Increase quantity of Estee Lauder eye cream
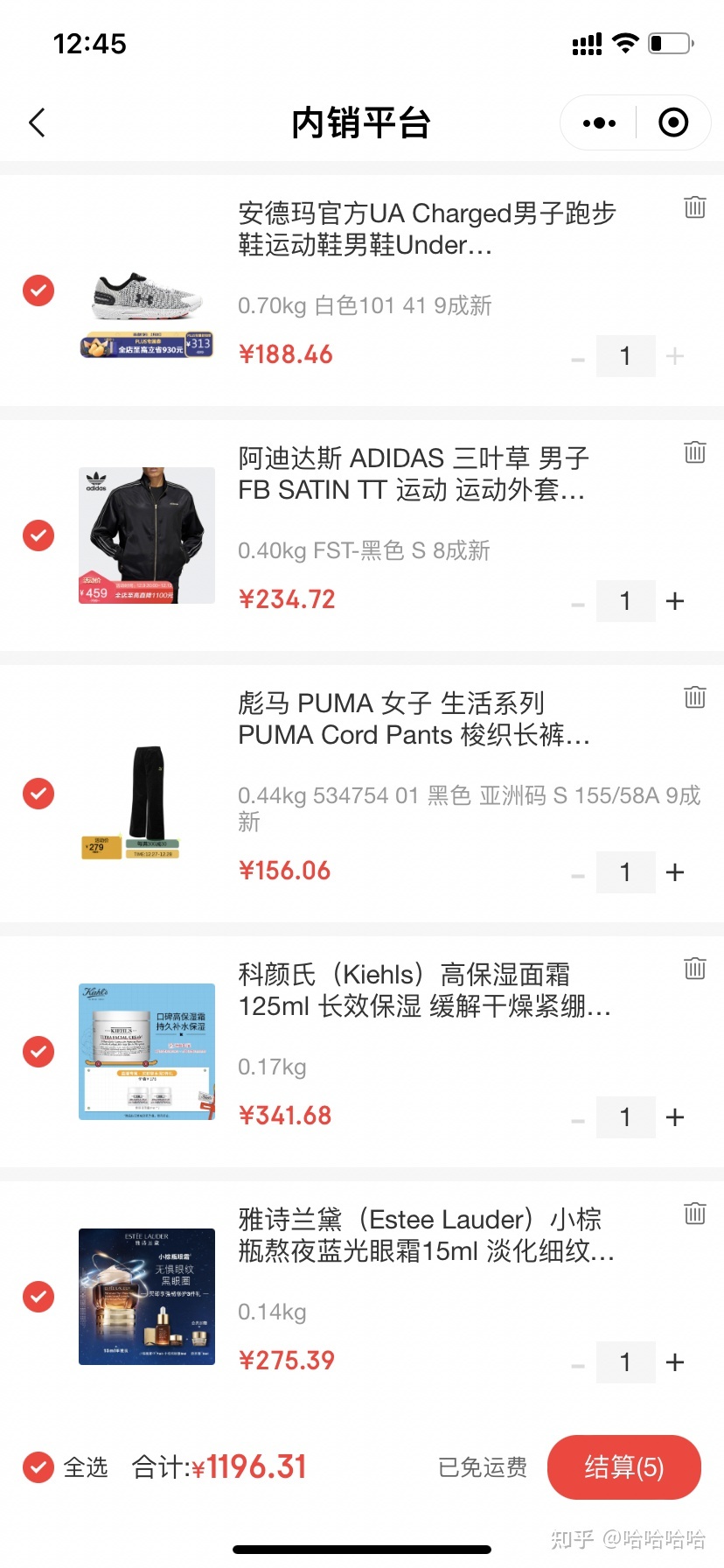 674,1362
